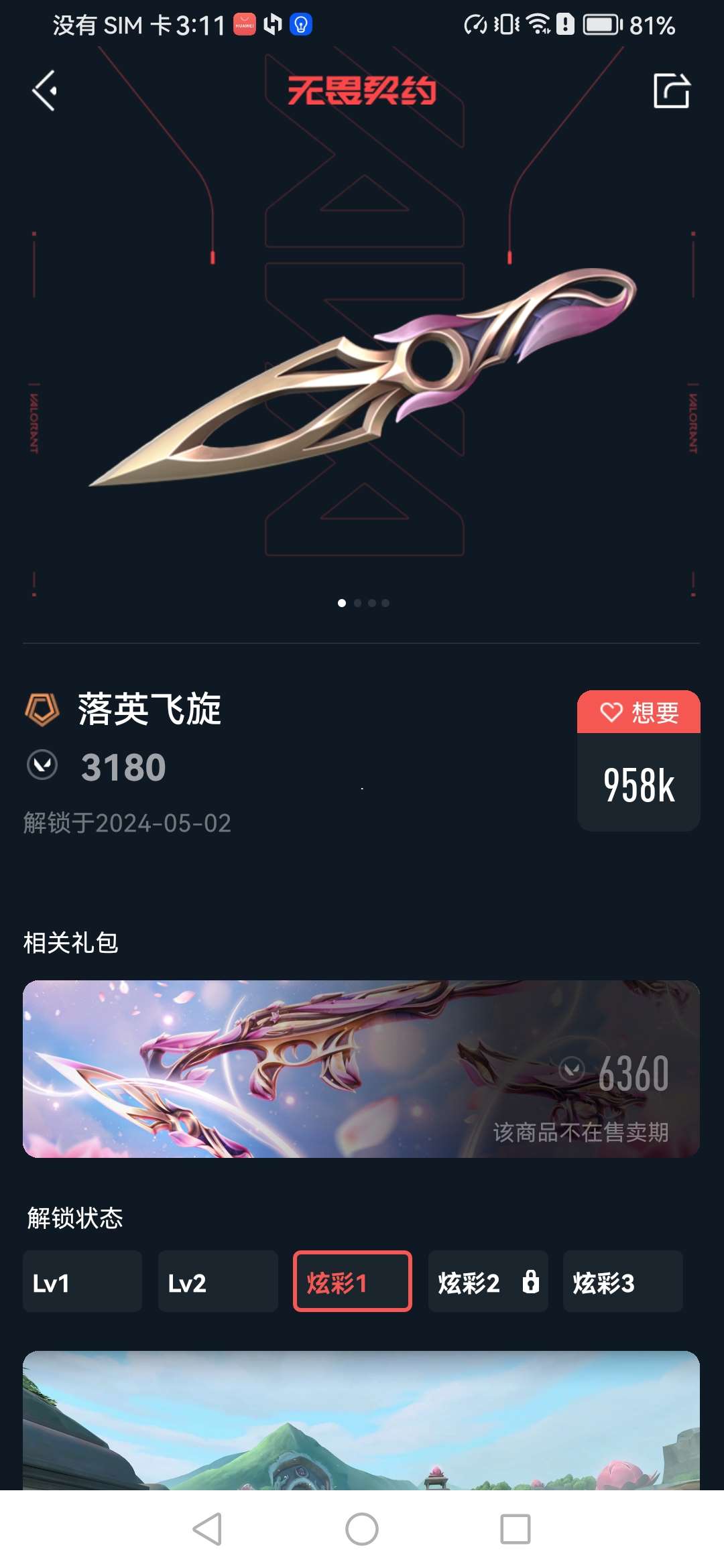Choose the locked 炫彩2 variant
Image resolution: width=724 pixels, height=1568 pixels.
click(x=488, y=1281)
